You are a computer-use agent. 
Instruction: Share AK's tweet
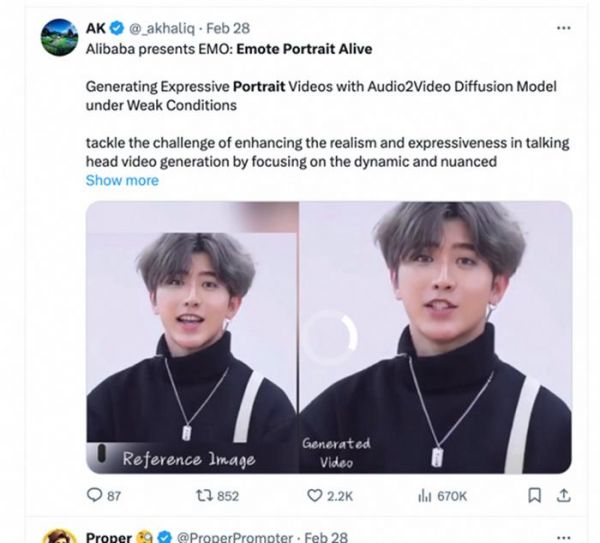pyautogui.click(x=563, y=495)
